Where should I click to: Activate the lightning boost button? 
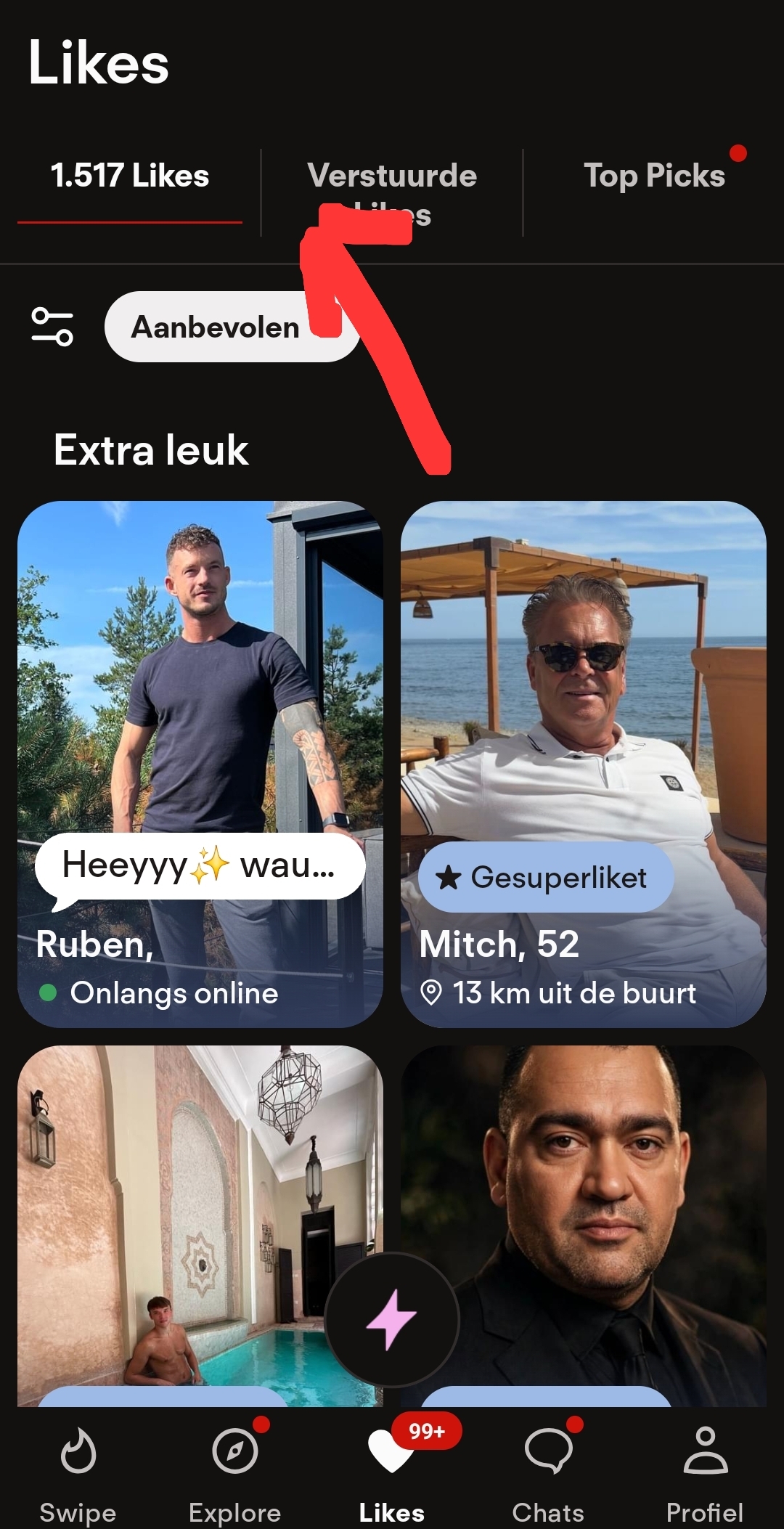pyautogui.click(x=392, y=1320)
